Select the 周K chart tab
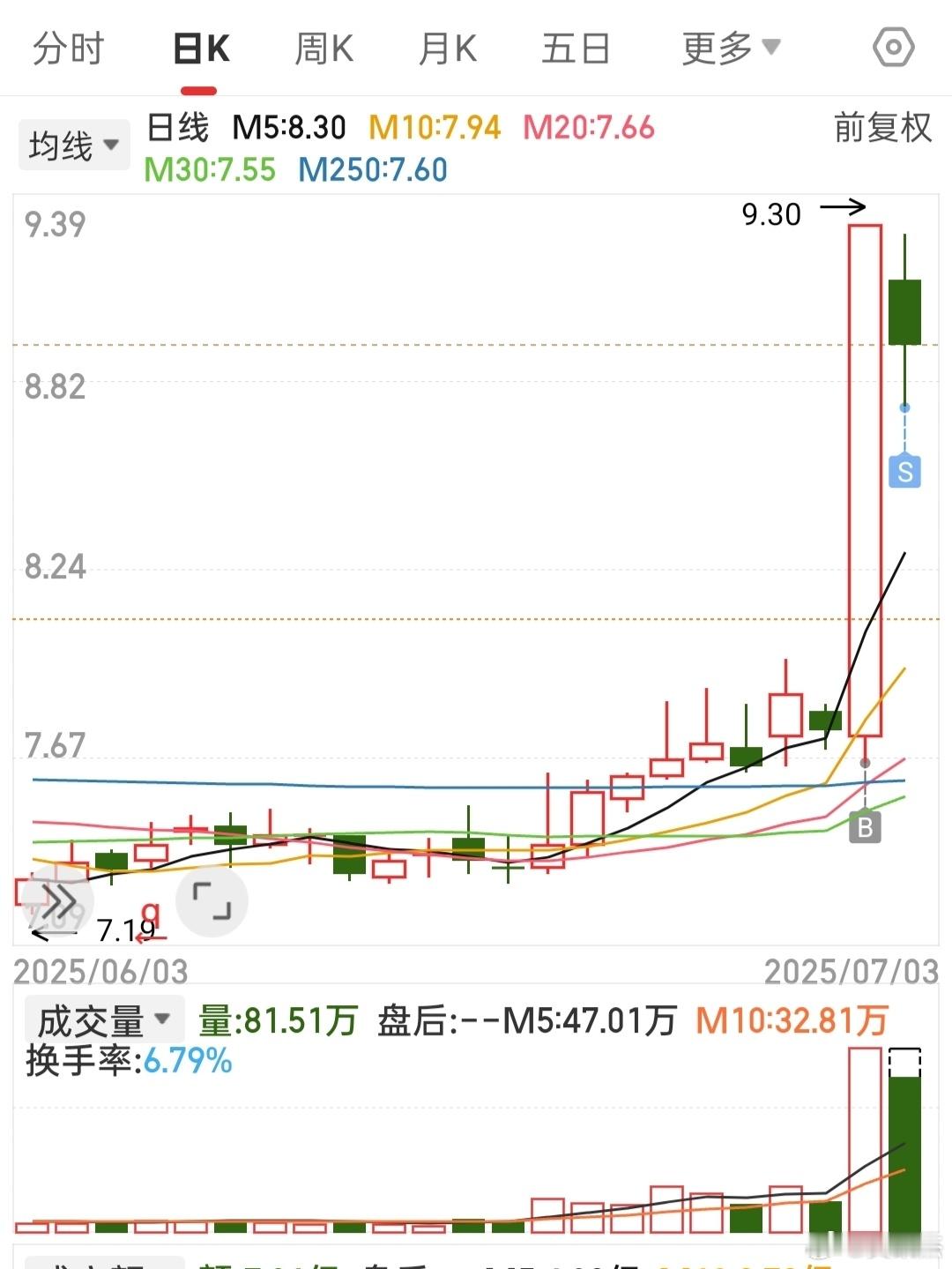The image size is (952, 1269). [324, 49]
